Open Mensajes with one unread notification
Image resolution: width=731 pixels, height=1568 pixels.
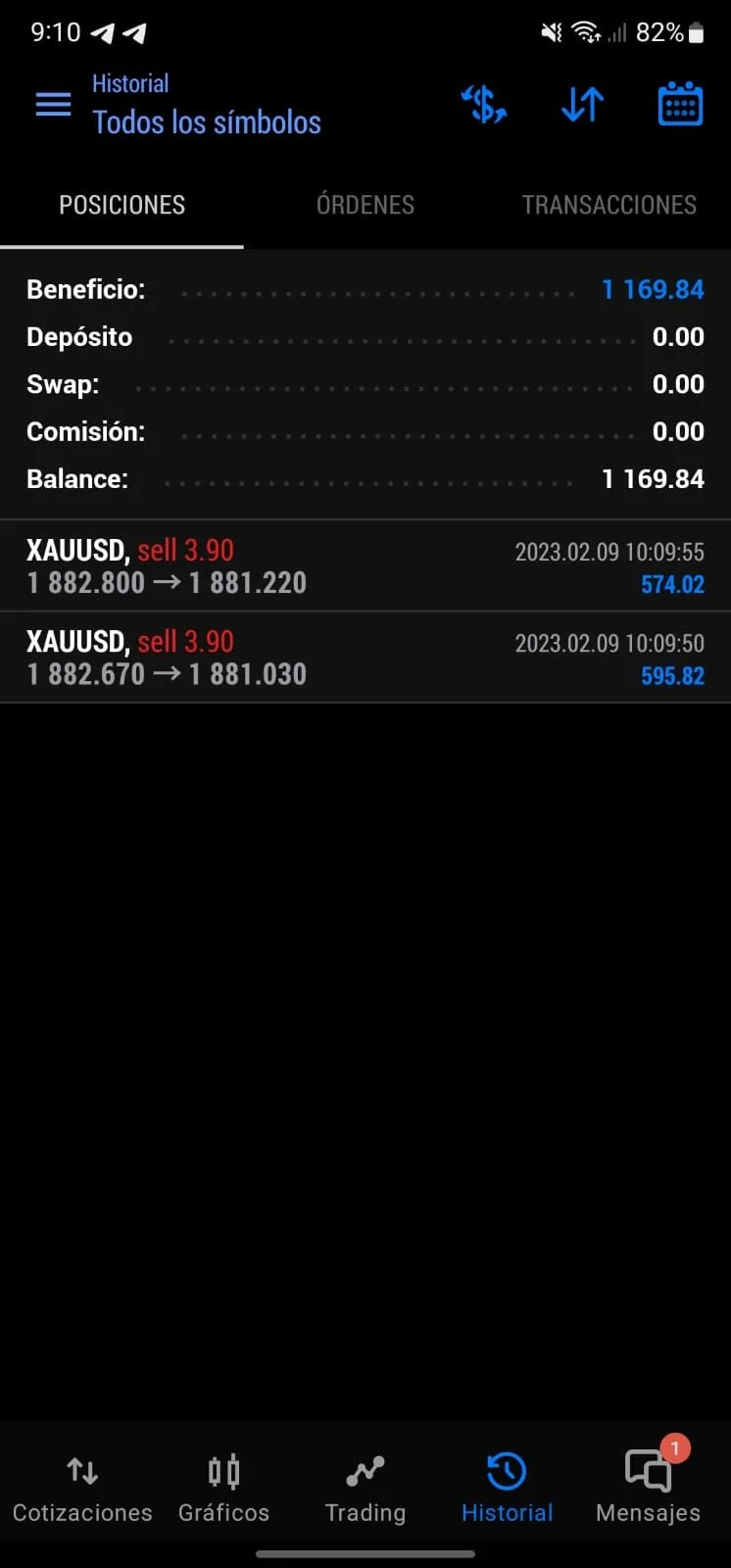[648, 1488]
